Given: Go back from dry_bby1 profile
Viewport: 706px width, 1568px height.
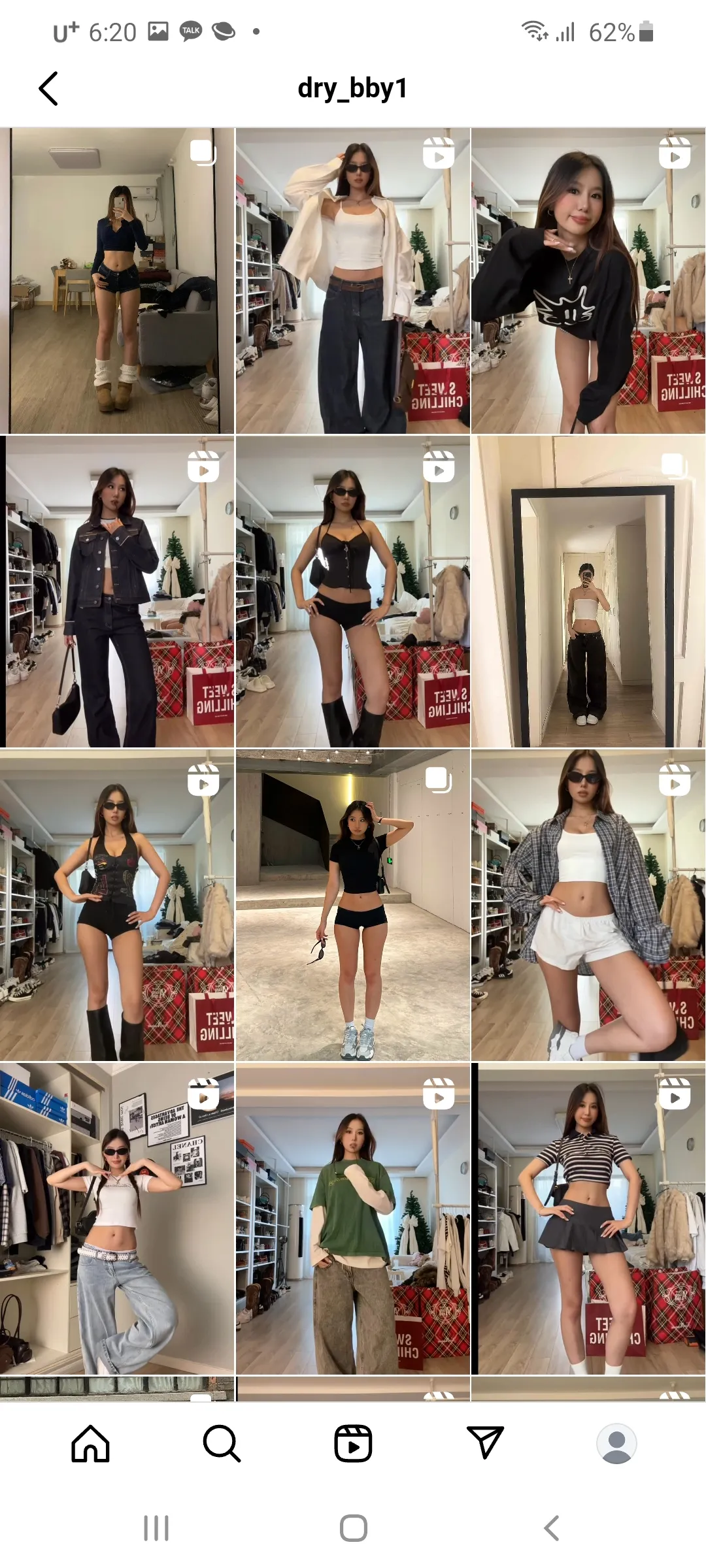Looking at the screenshot, I should [x=48, y=88].
